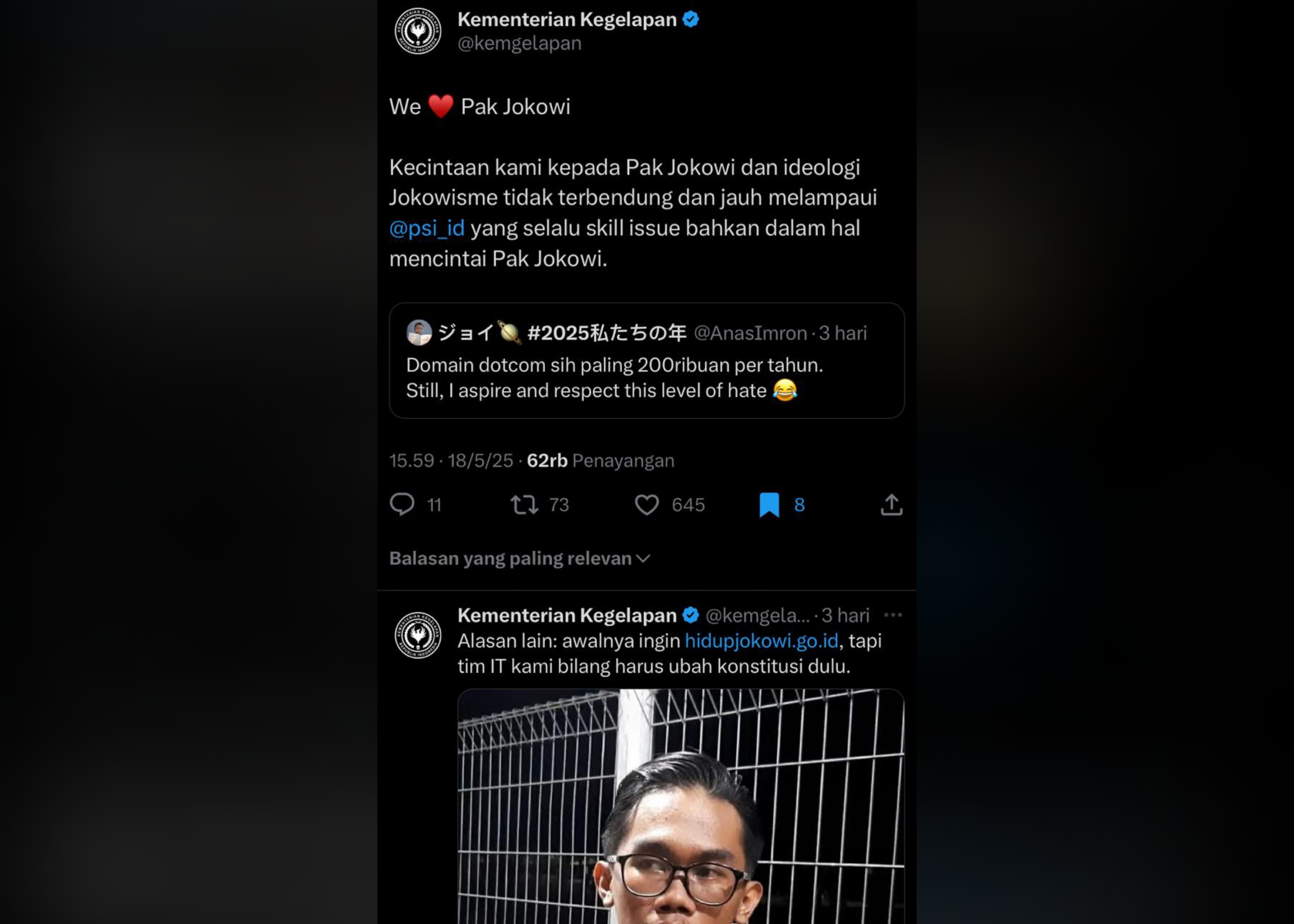Open Kementerian Kegelapan profile from main post avatar
Viewport: 1294px width, 924px height.
[418, 31]
